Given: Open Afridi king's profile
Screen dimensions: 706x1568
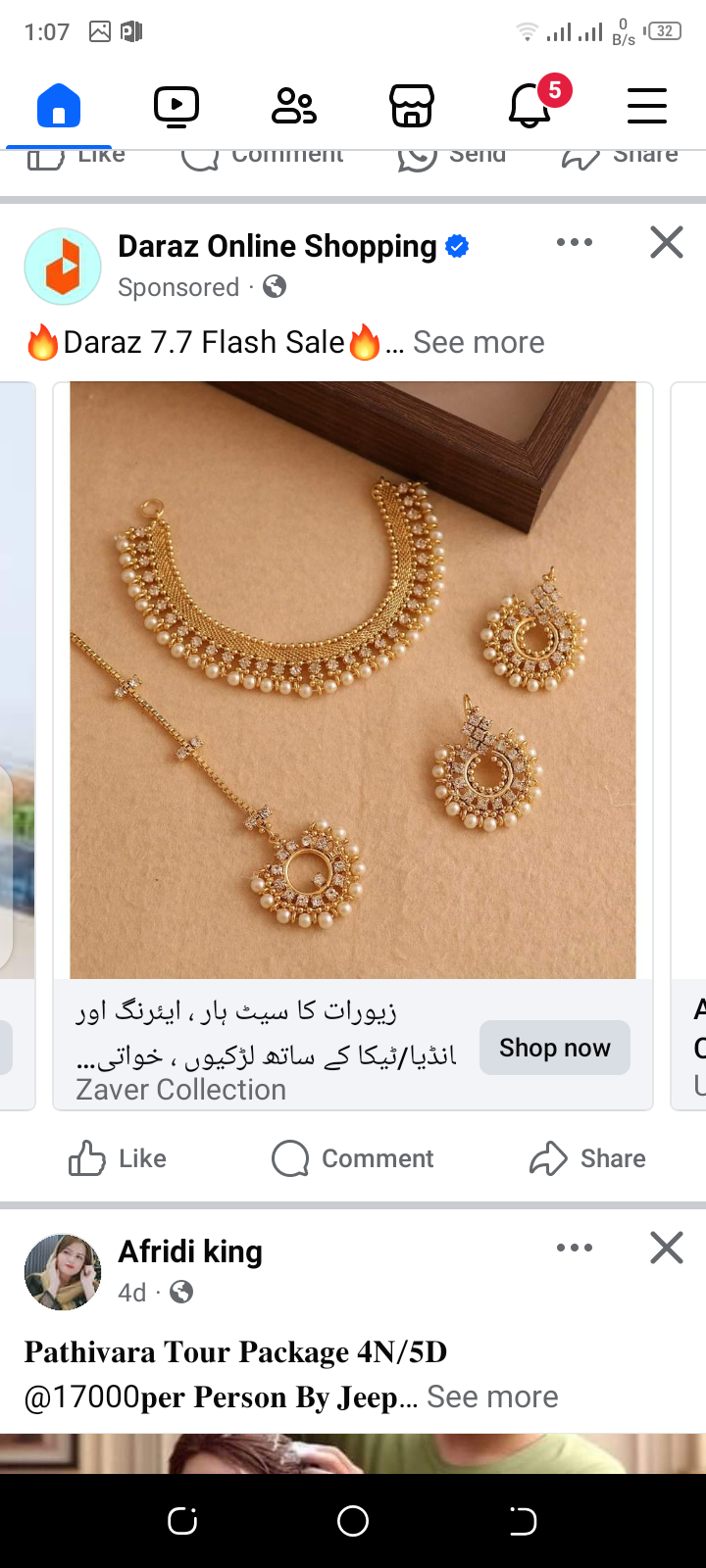Looking at the screenshot, I should coord(190,1251).
